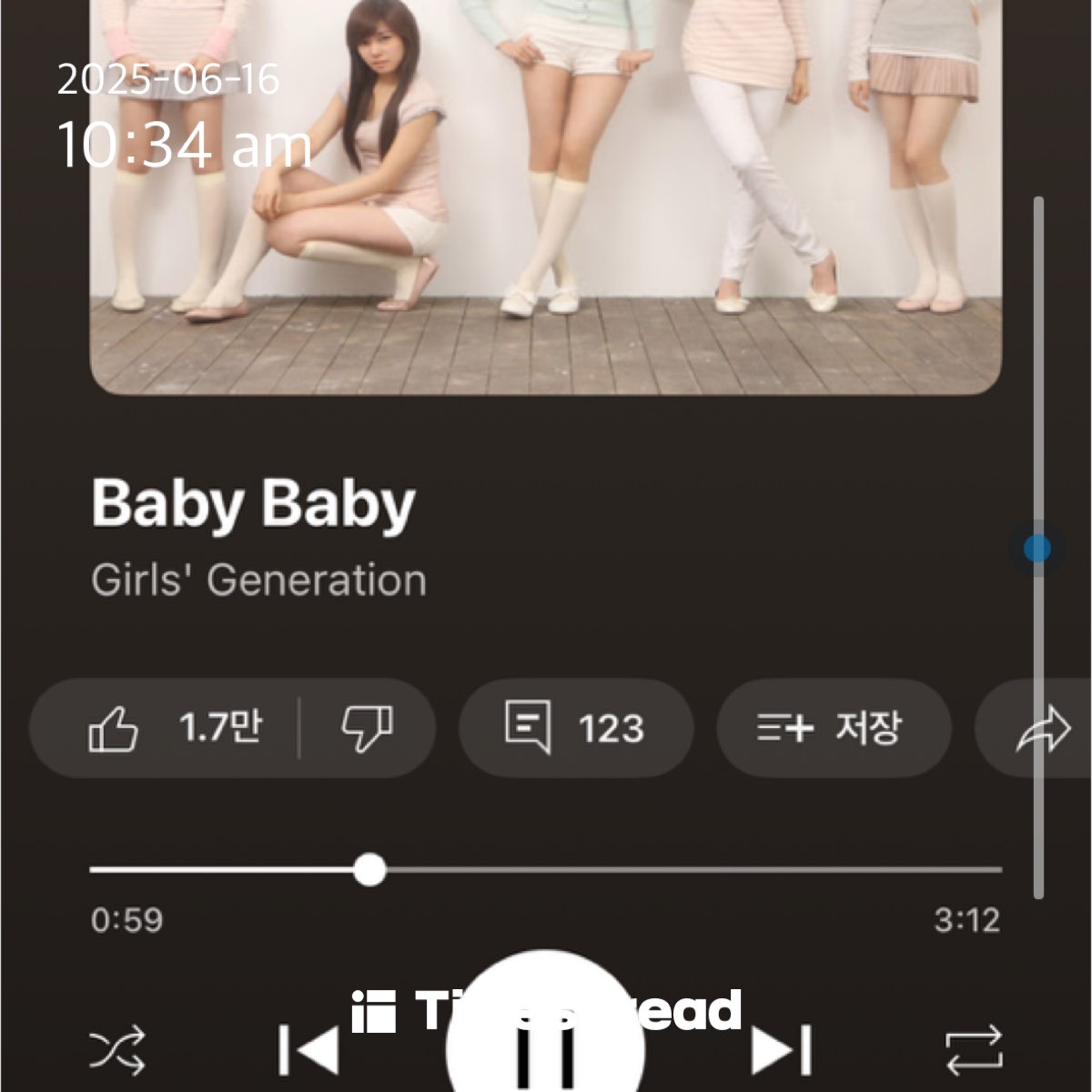Skip to the next track
Screen dimensions: 1092x1092
click(x=781, y=1051)
